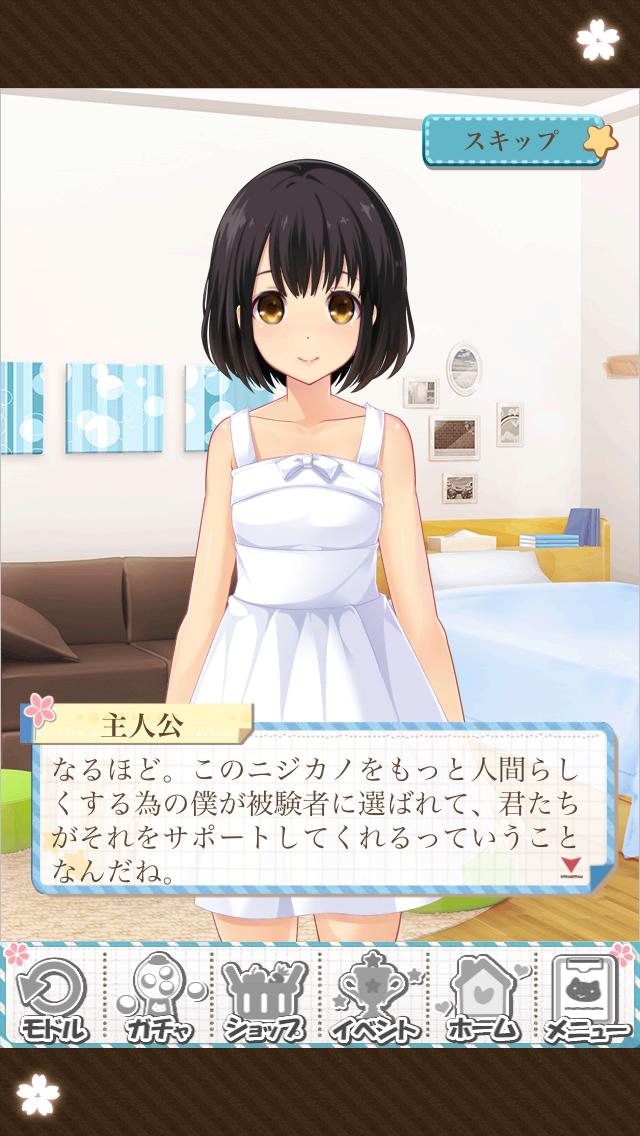Open the ショップ store
640x1136 pixels.
tap(265, 999)
